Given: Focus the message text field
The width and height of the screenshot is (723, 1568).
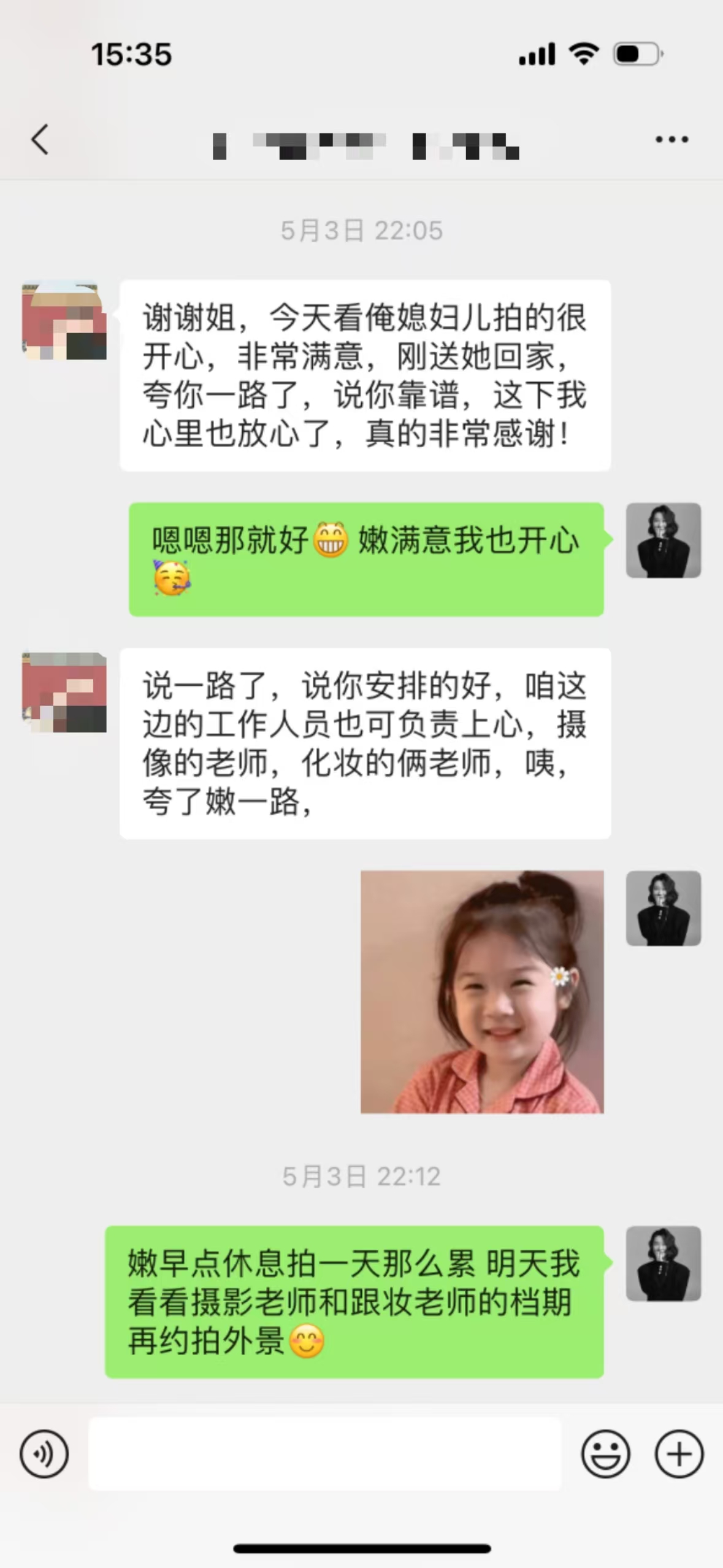Looking at the screenshot, I should tap(325, 1453).
